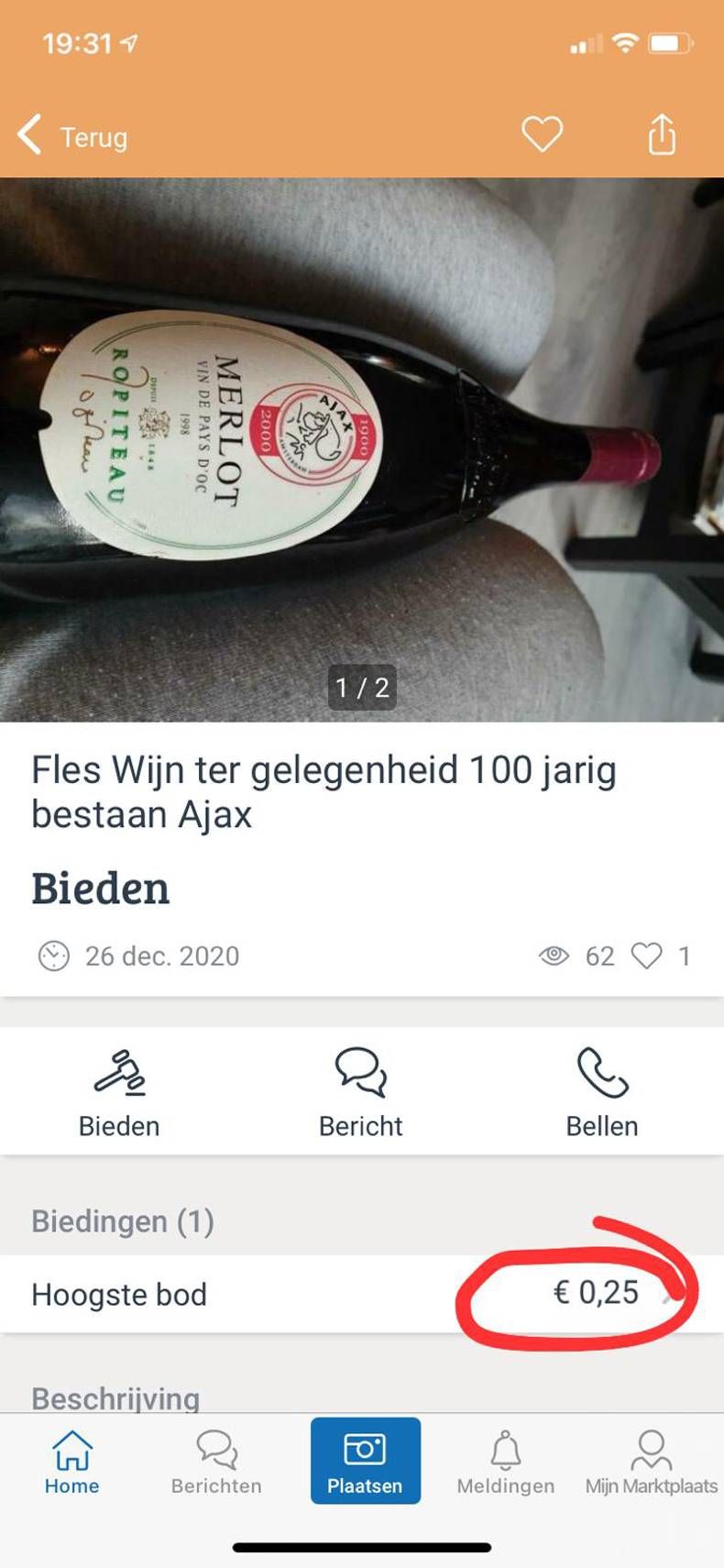The image size is (724, 1568).
Task: Tap the Terug back button
Action: pos(71,137)
